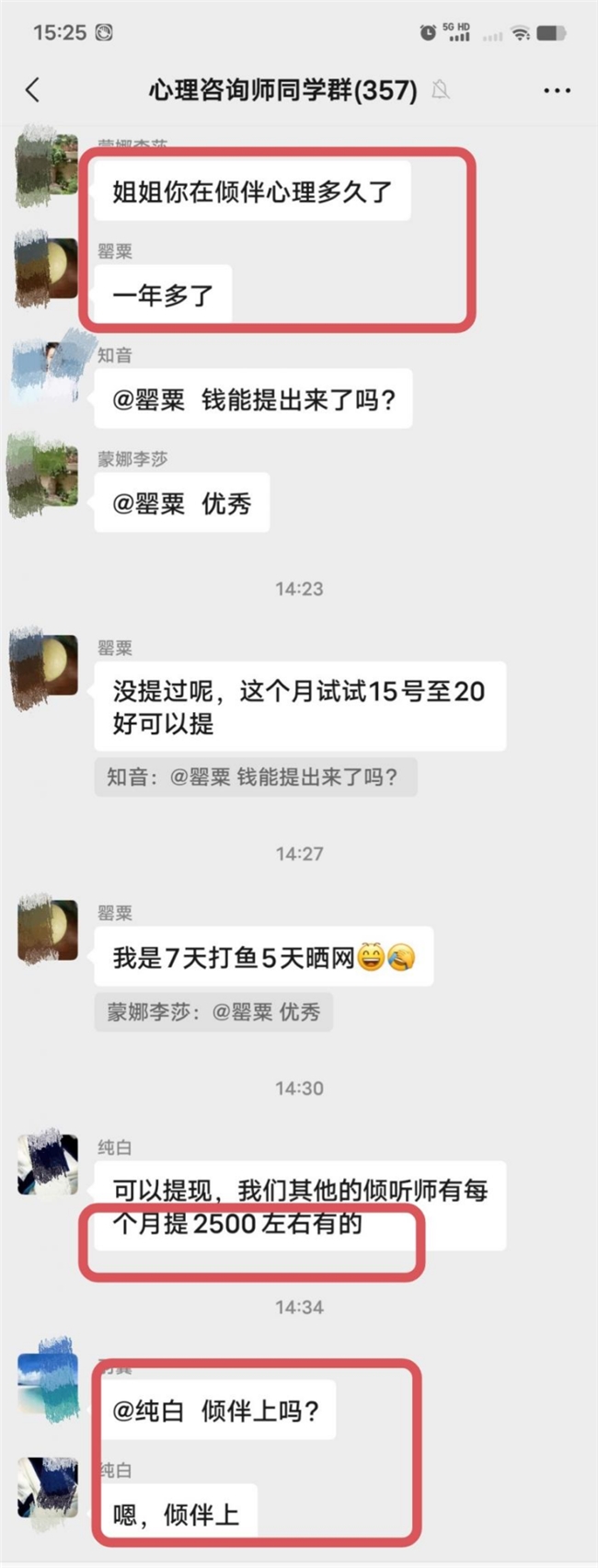Open the group chat overflow menu
This screenshot has width=598, height=1568.
(557, 90)
